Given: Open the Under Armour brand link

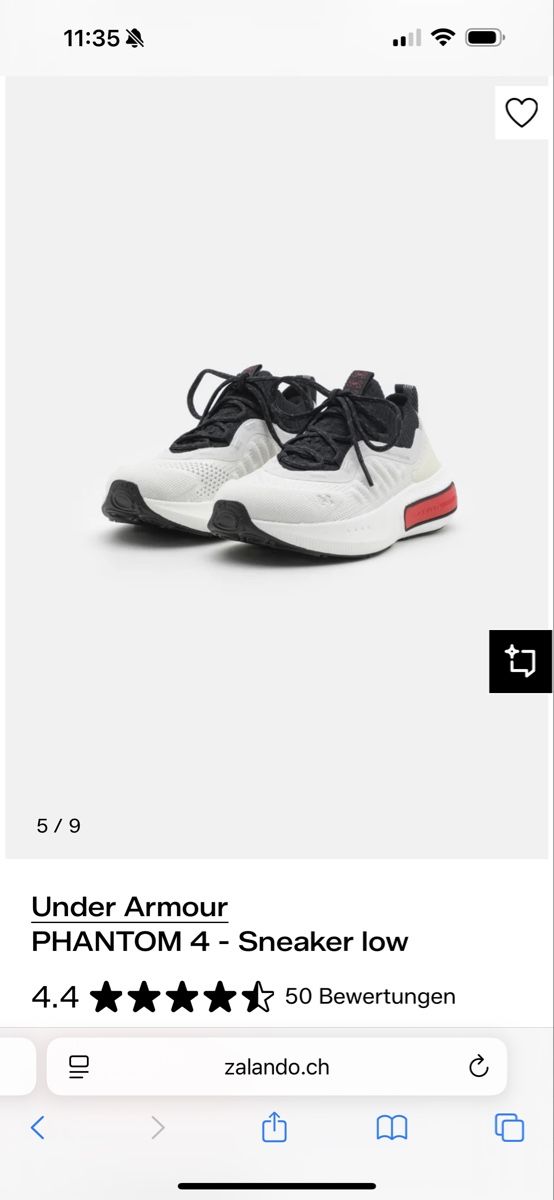Looking at the screenshot, I should pyautogui.click(x=130, y=906).
